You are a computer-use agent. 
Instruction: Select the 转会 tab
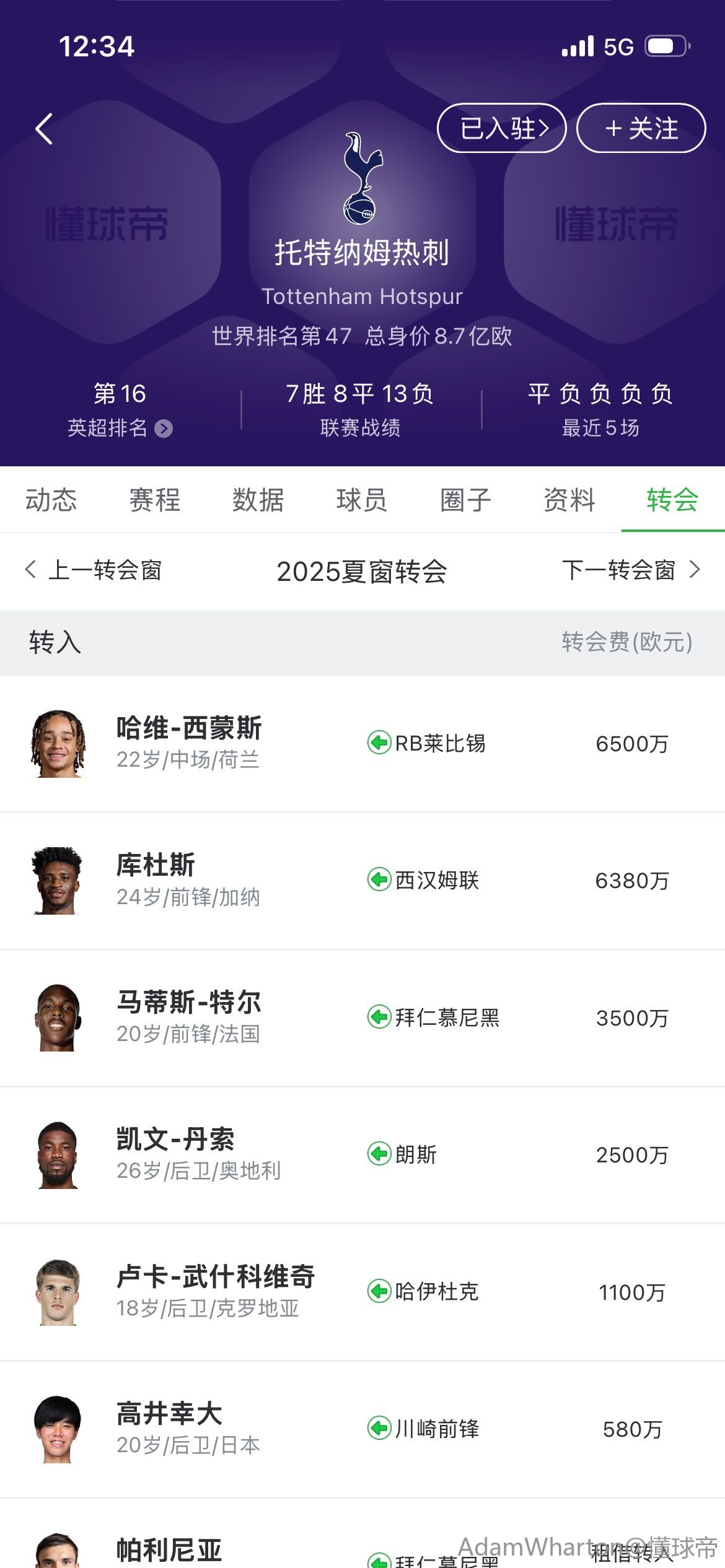click(672, 500)
